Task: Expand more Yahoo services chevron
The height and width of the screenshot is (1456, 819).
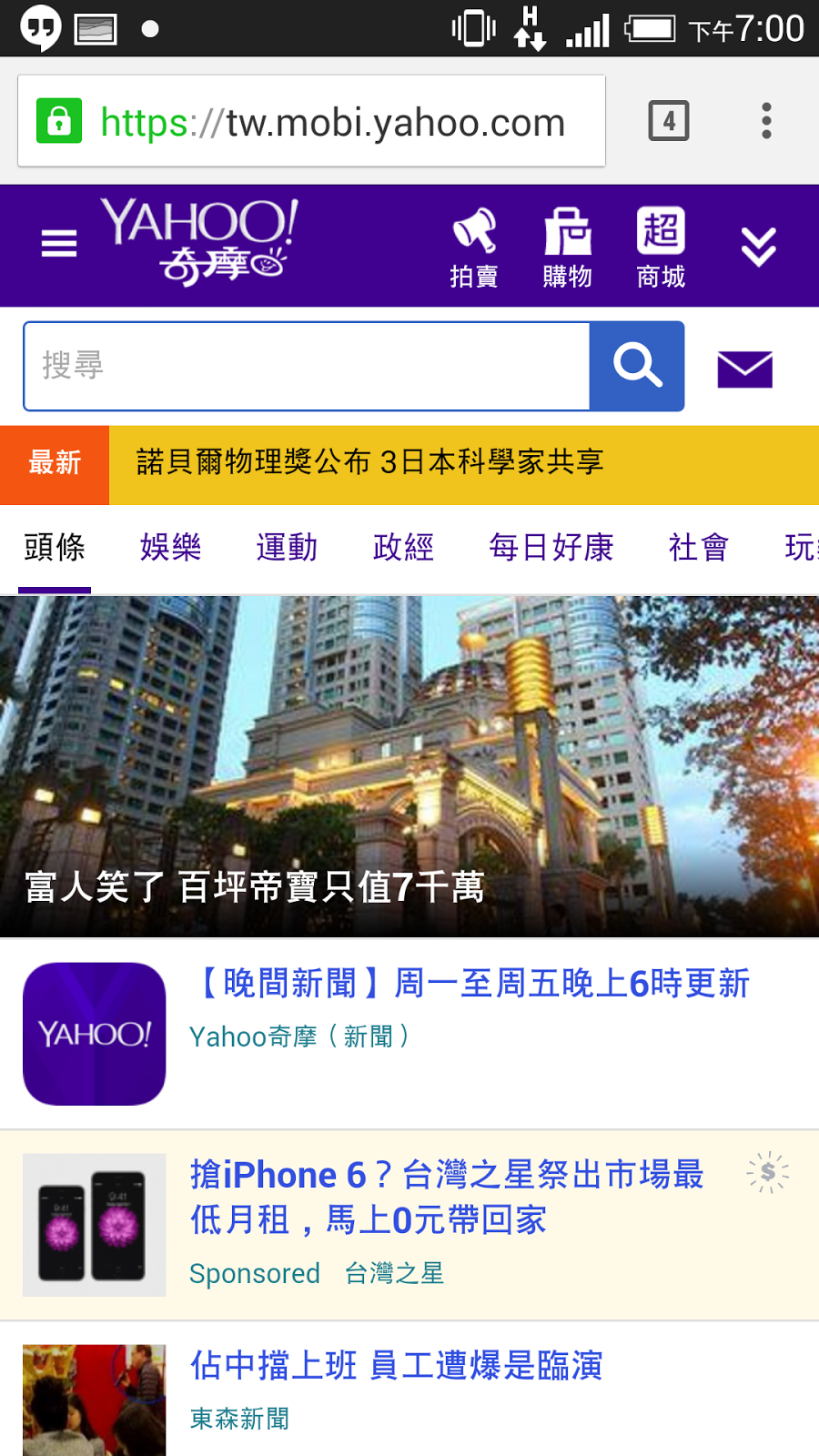Action: click(758, 247)
